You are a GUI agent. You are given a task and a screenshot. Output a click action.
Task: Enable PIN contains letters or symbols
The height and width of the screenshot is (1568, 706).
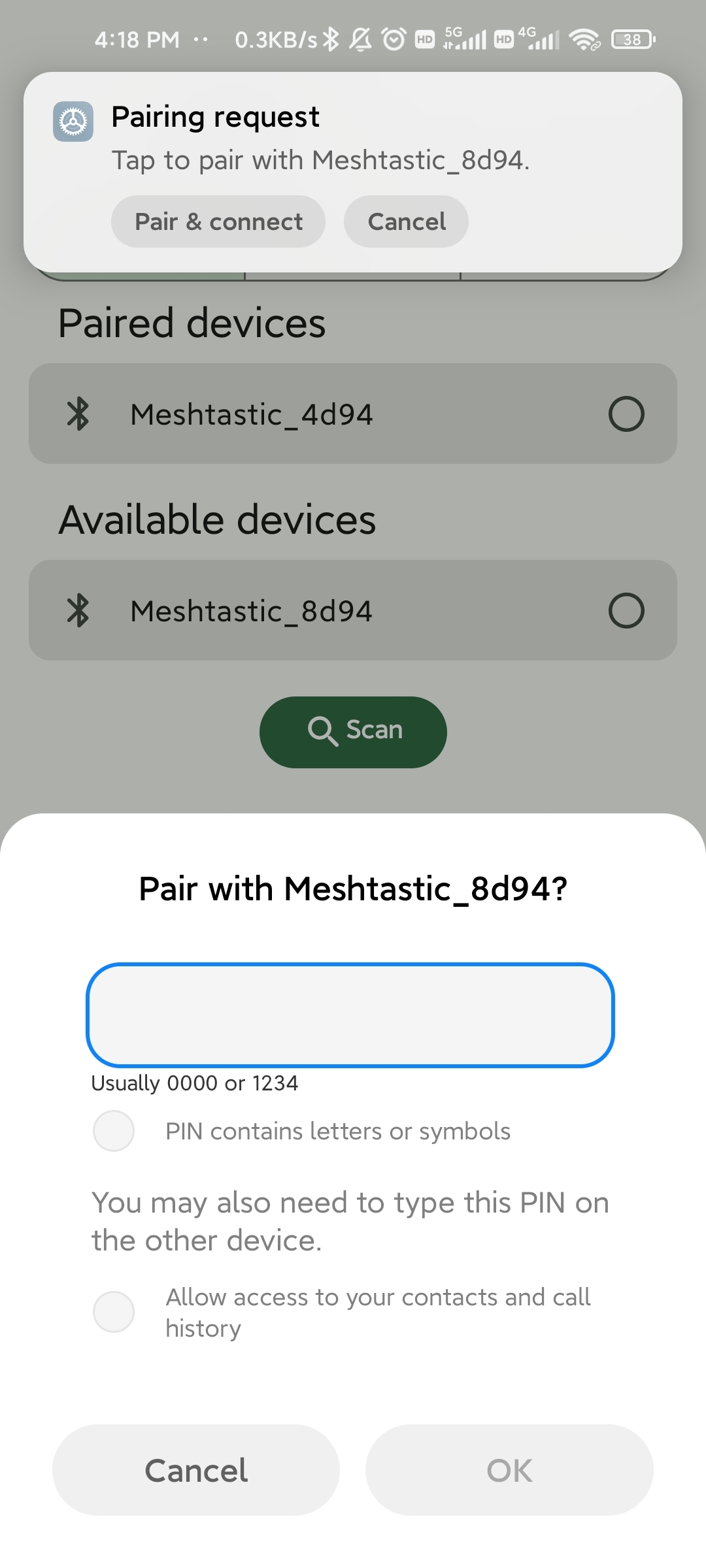tap(114, 1131)
